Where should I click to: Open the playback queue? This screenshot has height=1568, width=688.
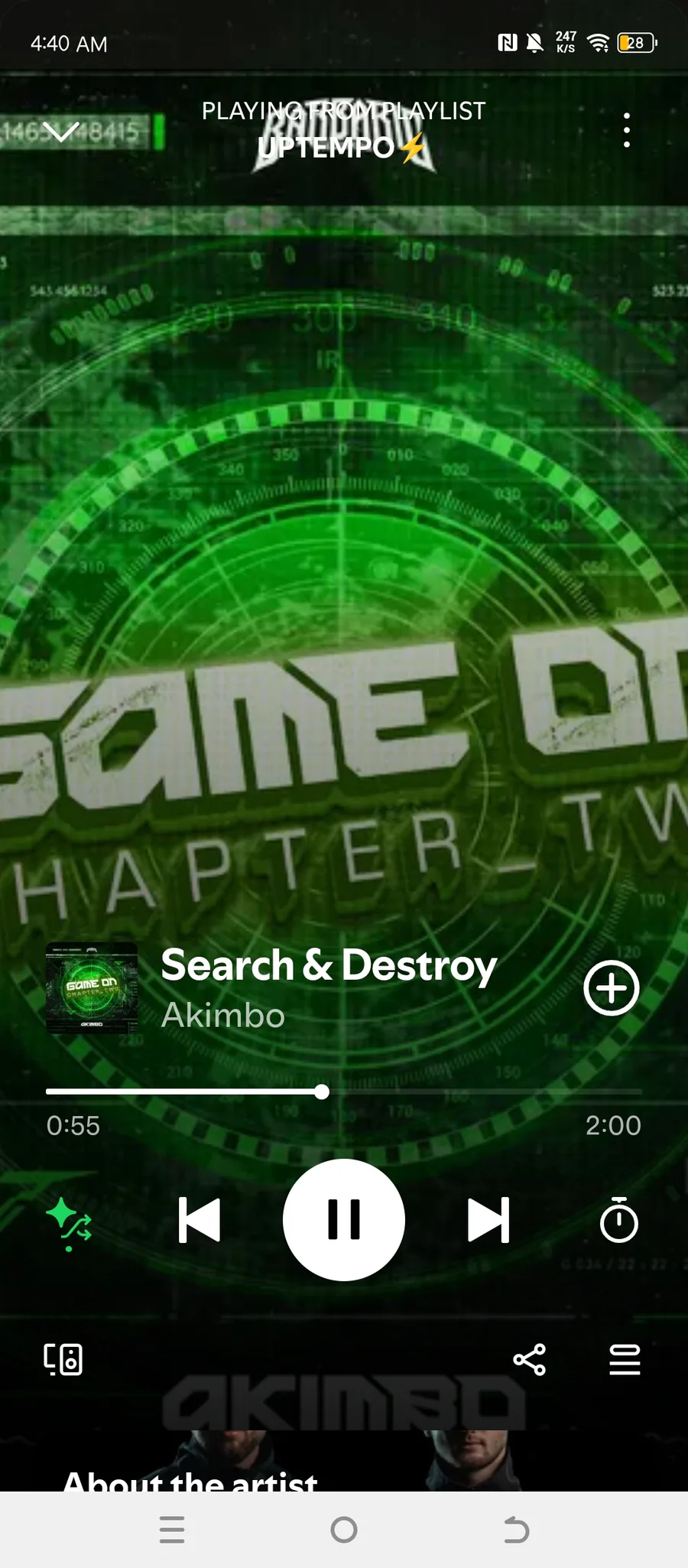click(x=625, y=1359)
